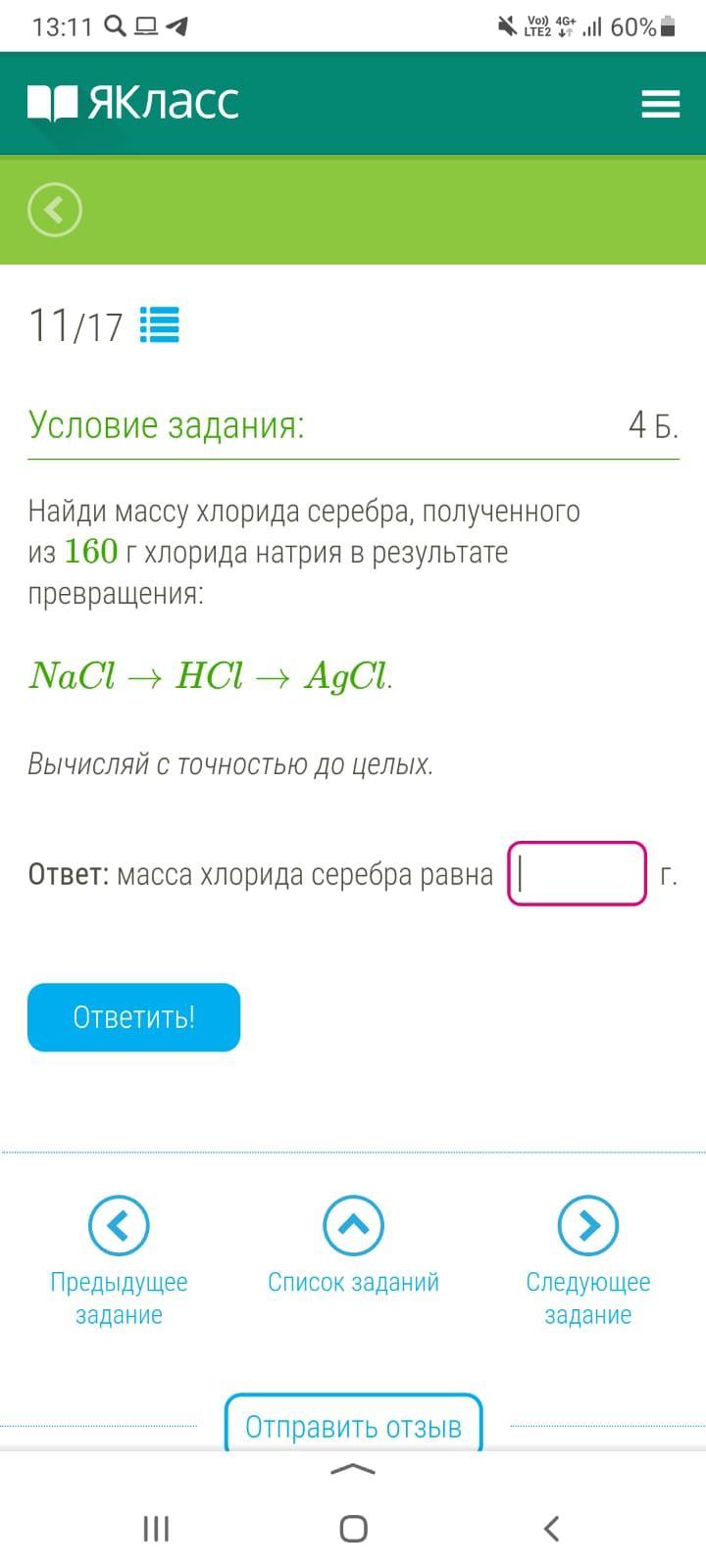The image size is (706, 1568).
Task: Tap the ЯКласс logo to go home
Action: click(x=133, y=103)
